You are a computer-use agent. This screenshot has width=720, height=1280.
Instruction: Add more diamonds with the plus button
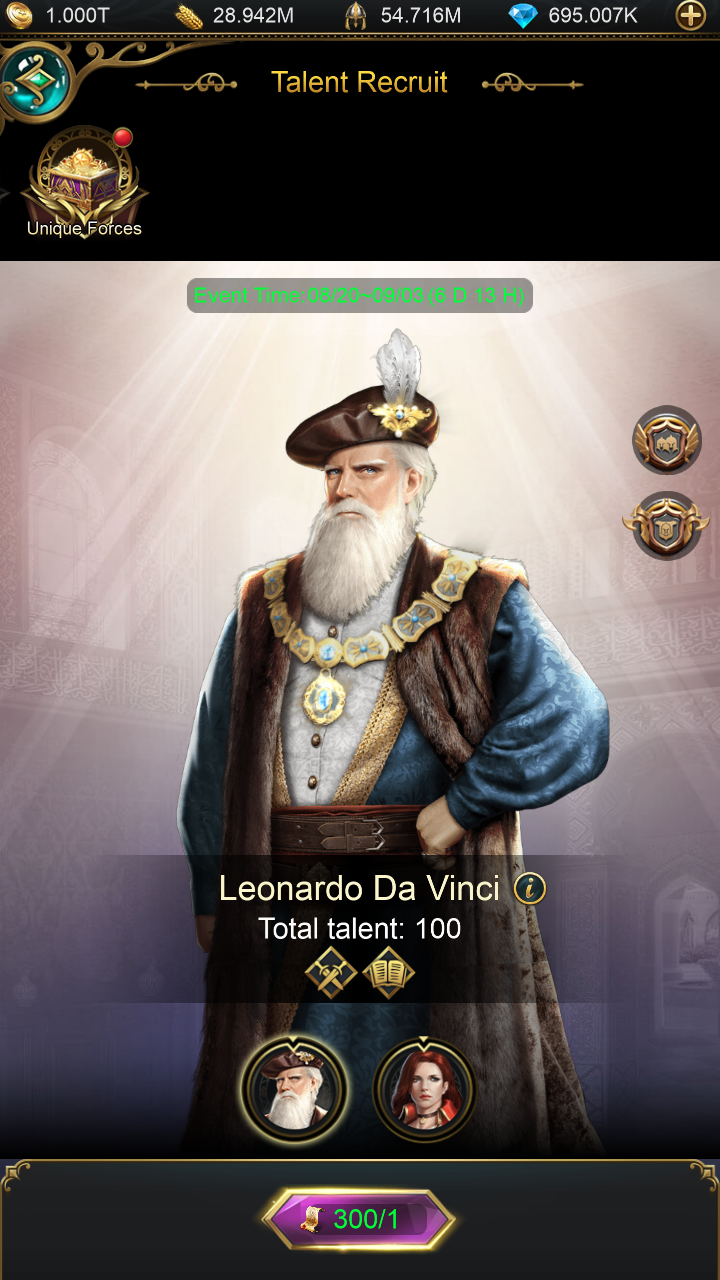[691, 15]
